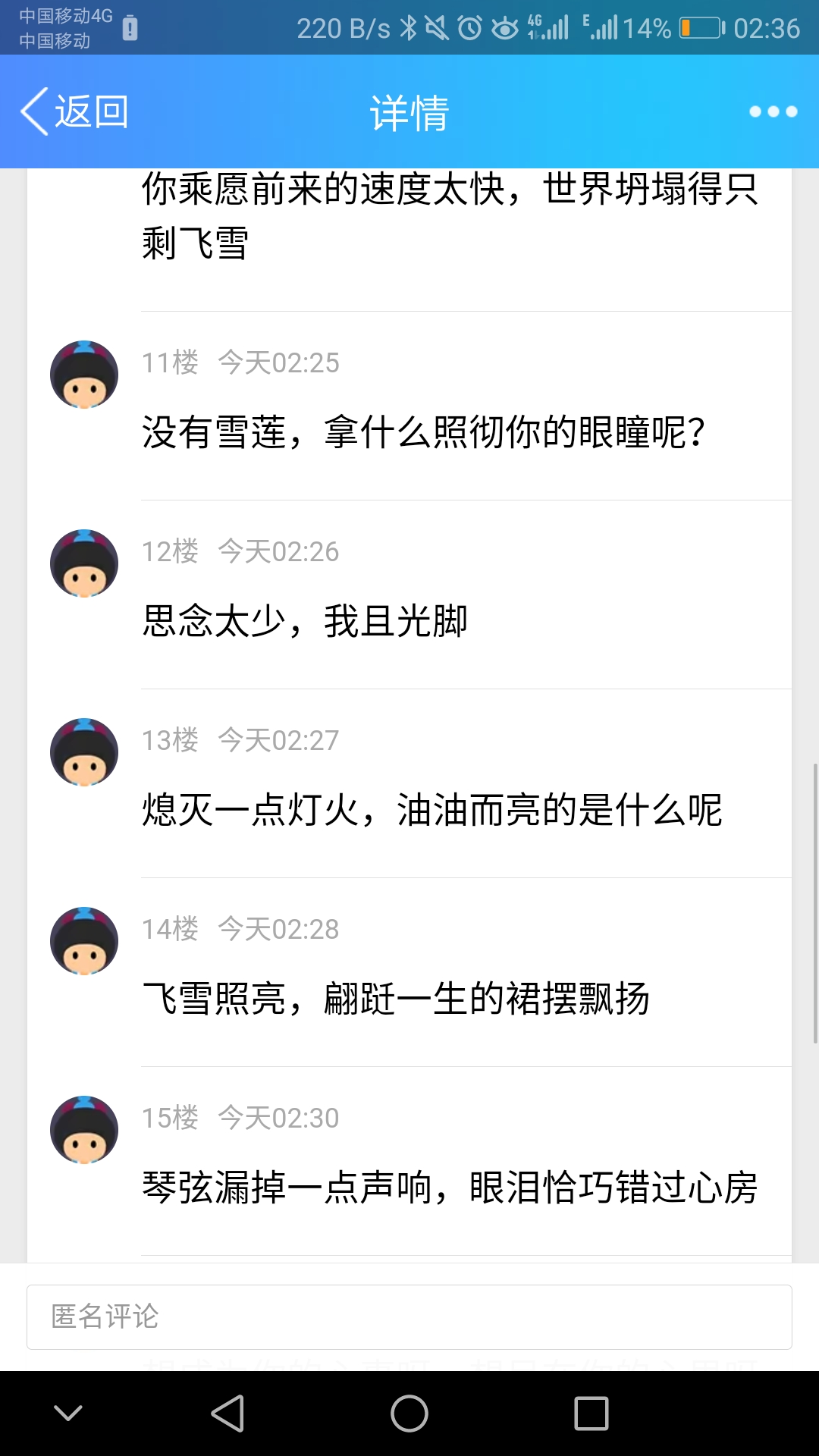Select the 13楼 comment about 熄灭一点灯火
Screen dimensions: 819x1456
tap(432, 810)
